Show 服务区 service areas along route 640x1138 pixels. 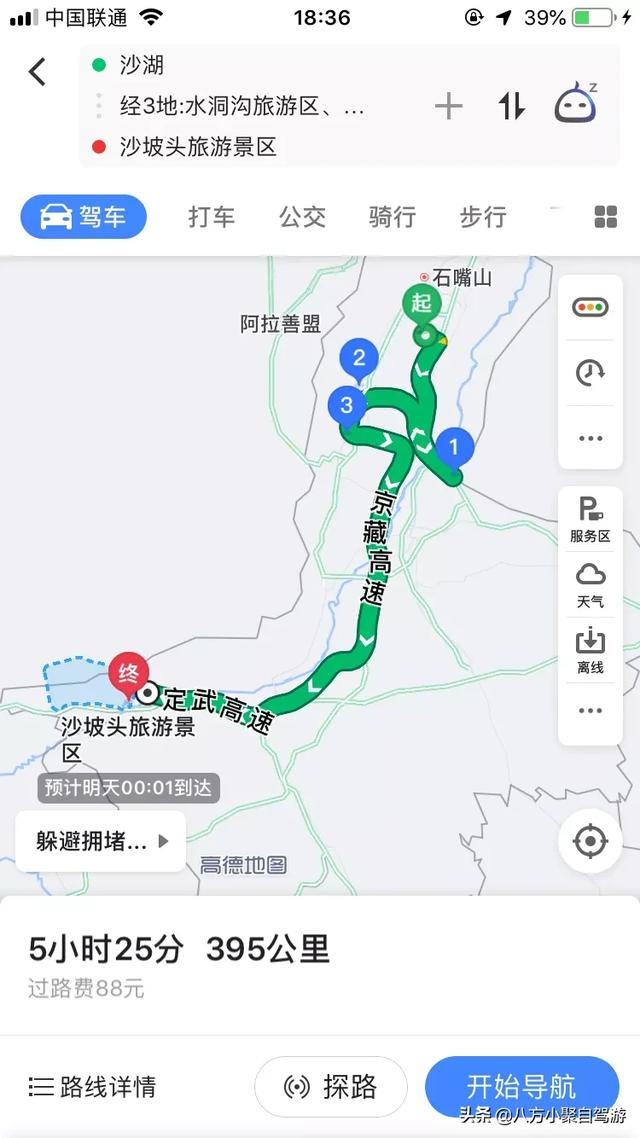point(590,519)
